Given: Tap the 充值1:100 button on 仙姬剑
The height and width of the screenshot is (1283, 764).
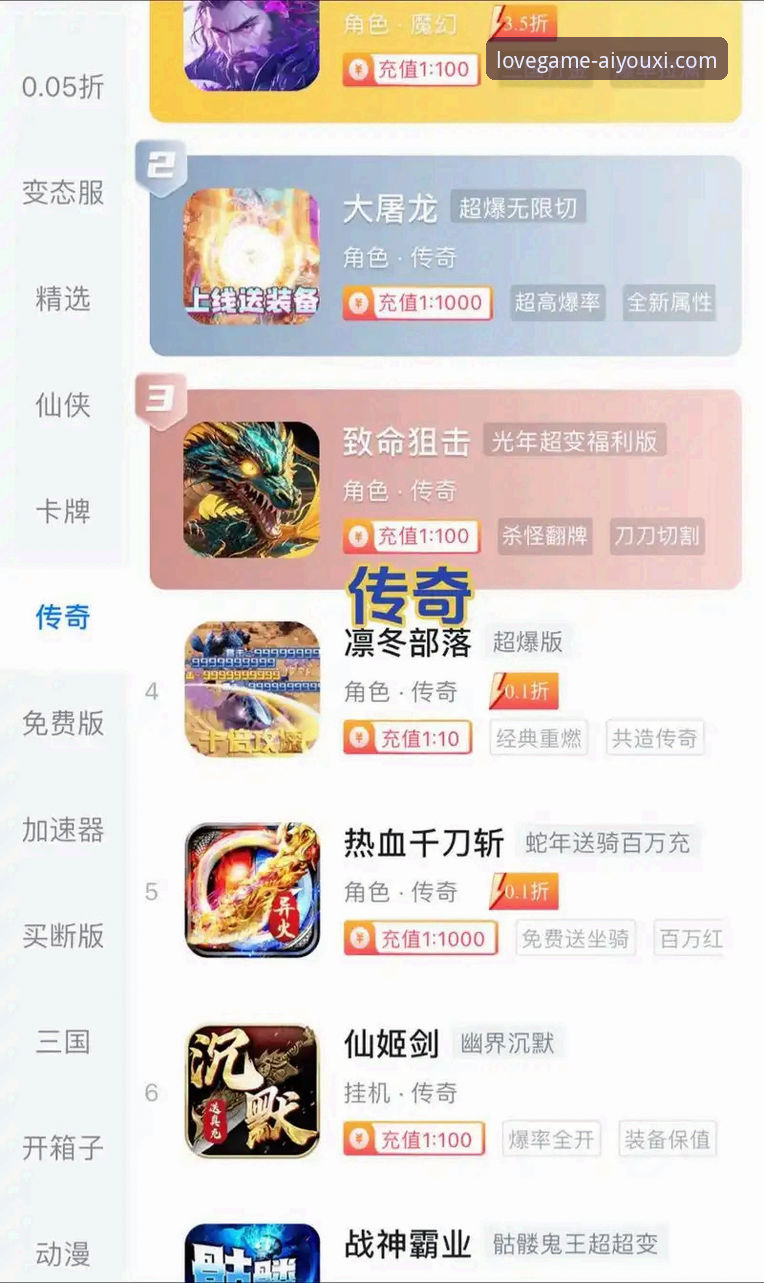Looking at the screenshot, I should (413, 1139).
